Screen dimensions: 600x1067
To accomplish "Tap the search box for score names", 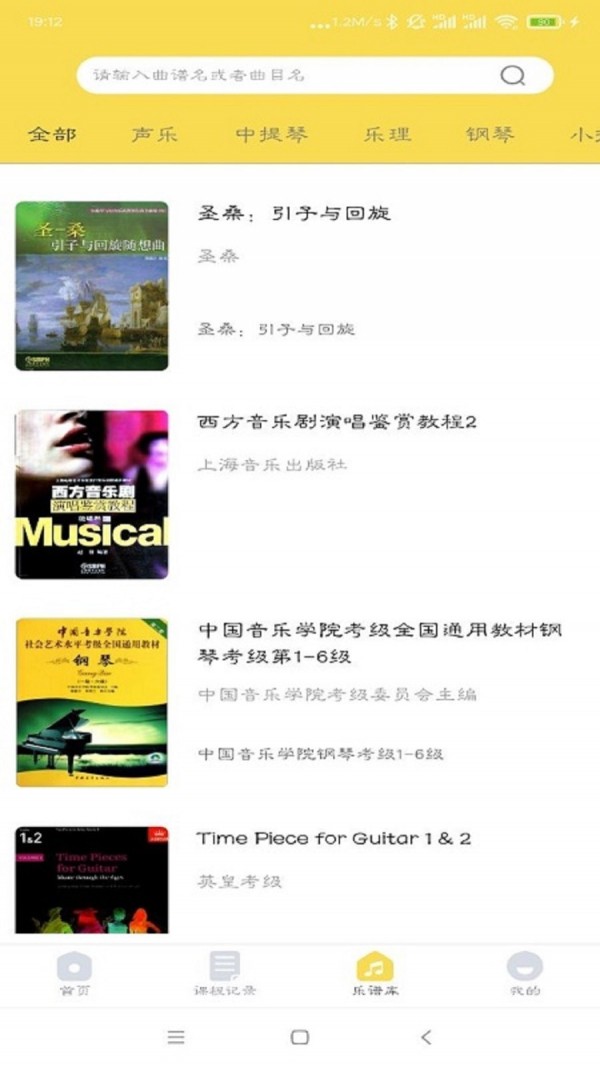I will 290,75.
